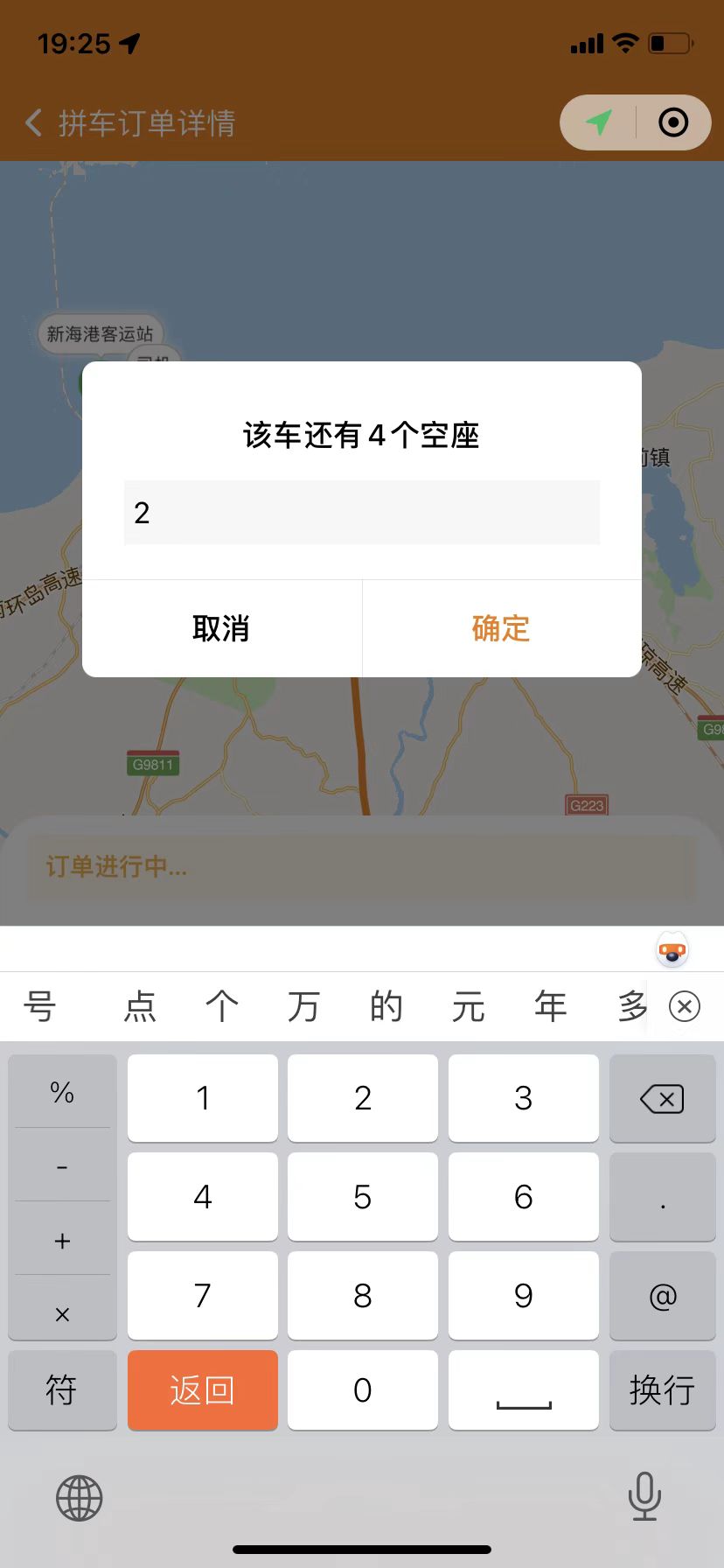The width and height of the screenshot is (724, 1568).
Task: Tap the green location arrow icon
Action: point(599,122)
